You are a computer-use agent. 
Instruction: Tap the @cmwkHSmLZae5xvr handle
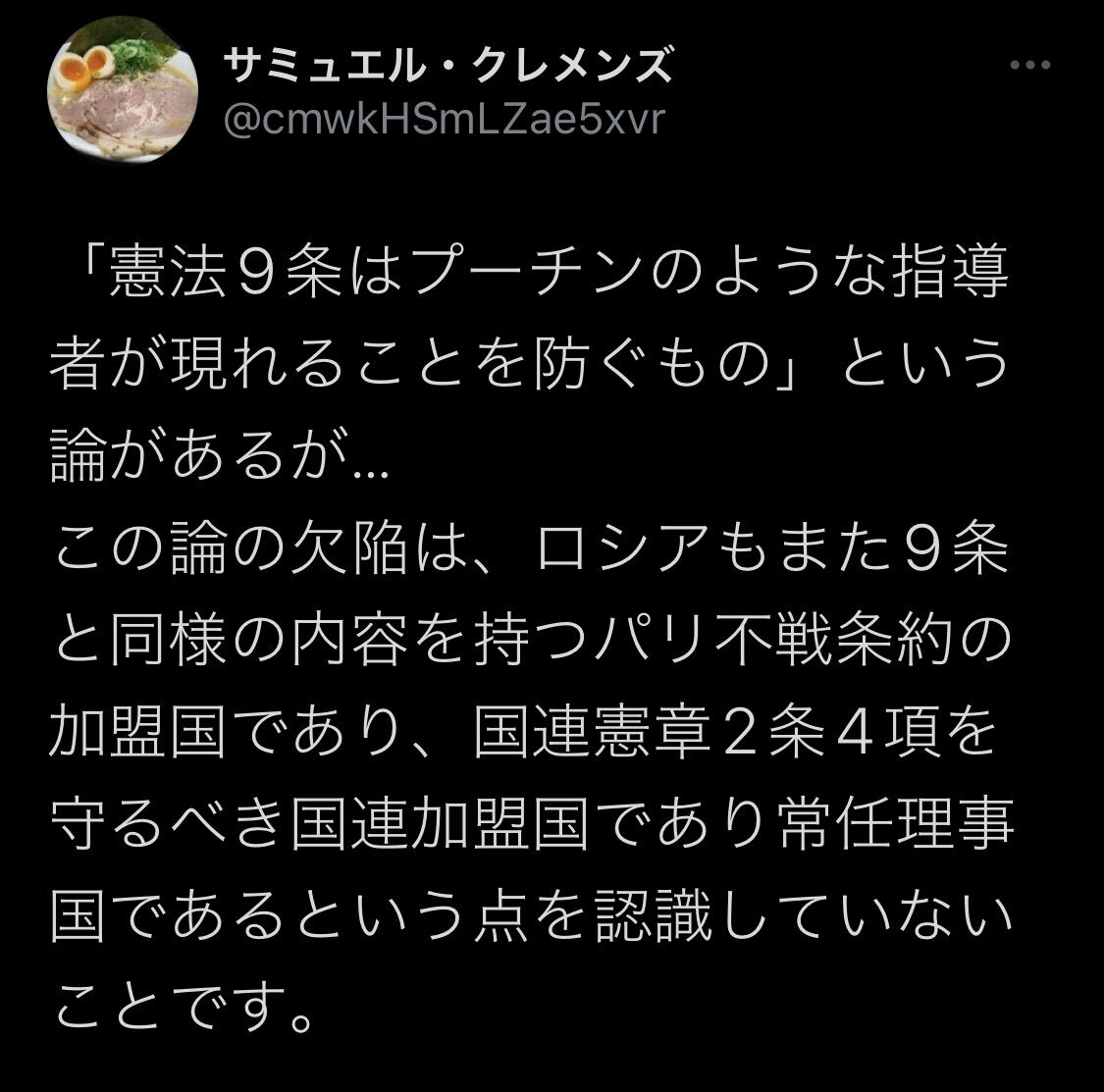pyautogui.click(x=444, y=119)
